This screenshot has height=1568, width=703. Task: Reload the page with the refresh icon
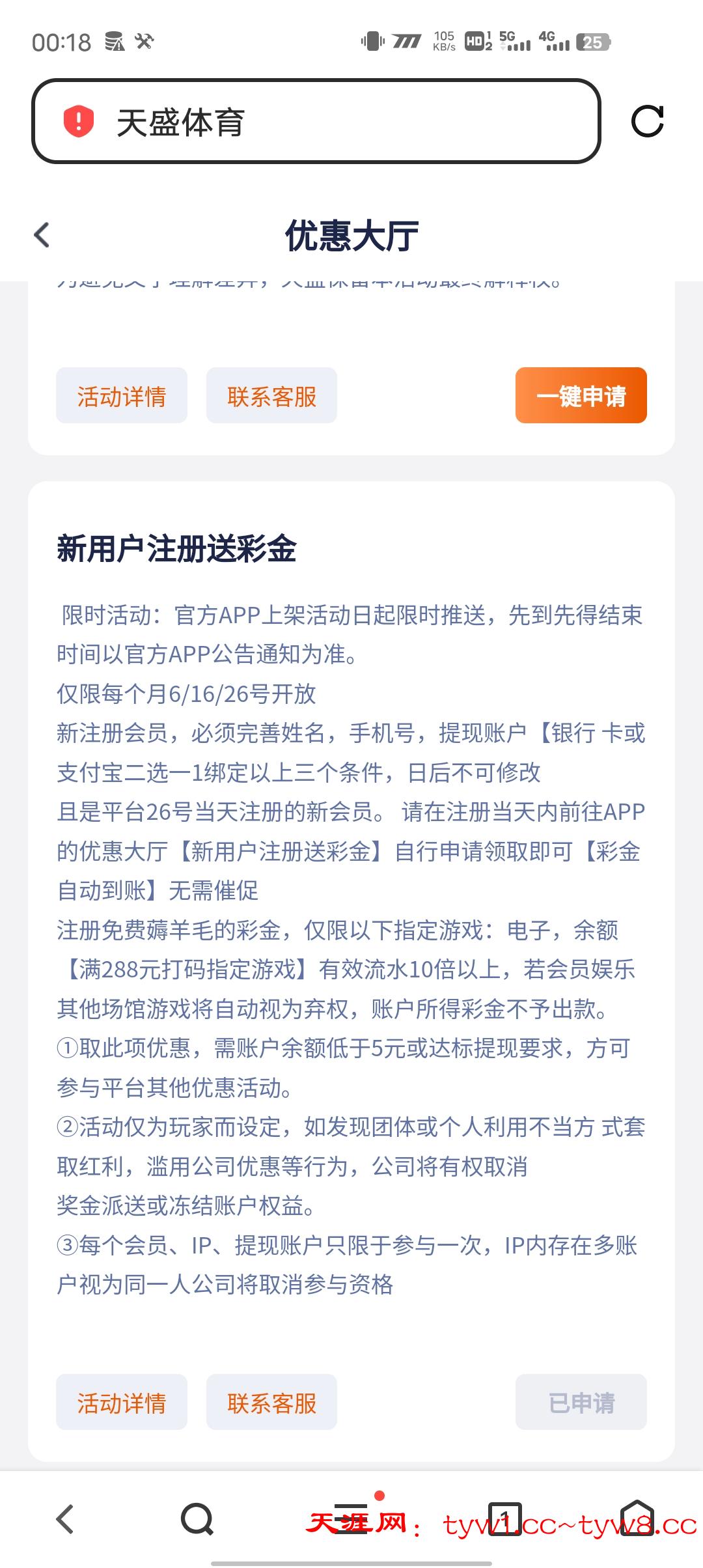[x=647, y=121]
